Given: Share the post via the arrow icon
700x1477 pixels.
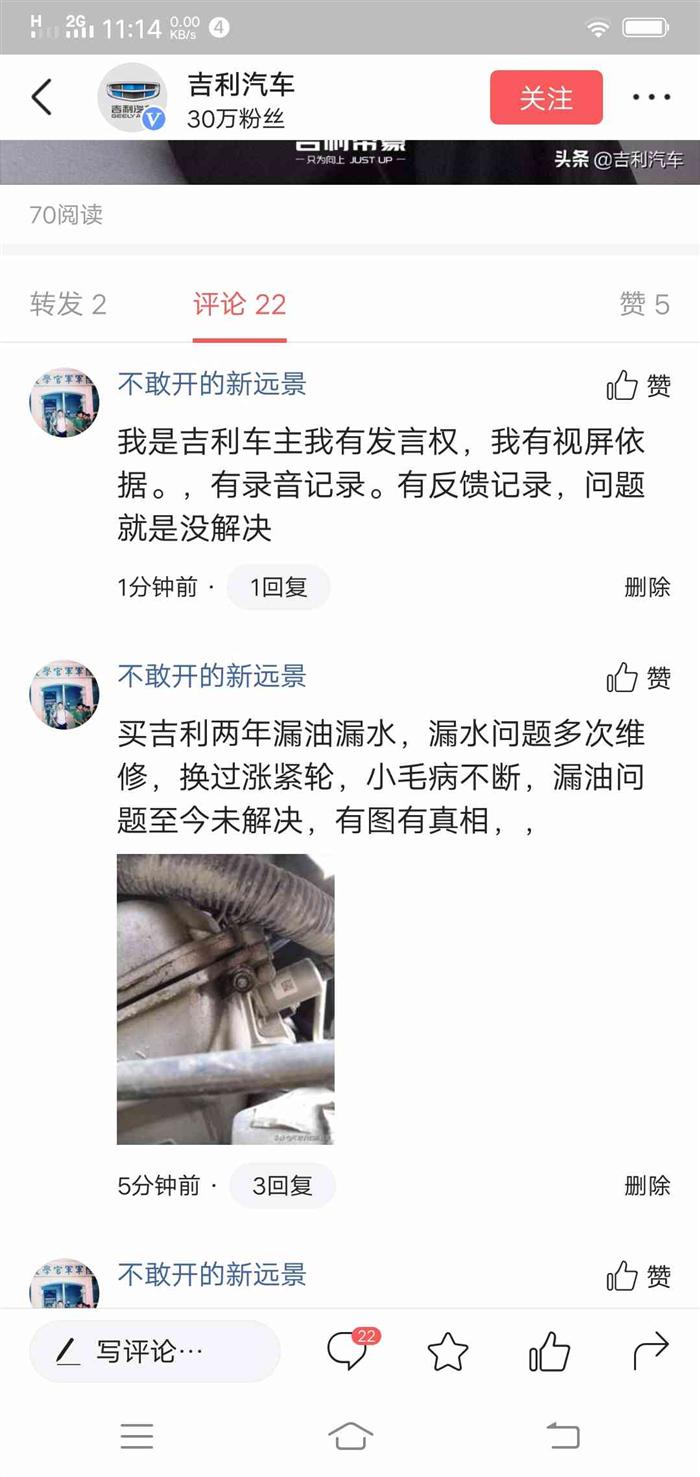Looking at the screenshot, I should click(x=651, y=1353).
